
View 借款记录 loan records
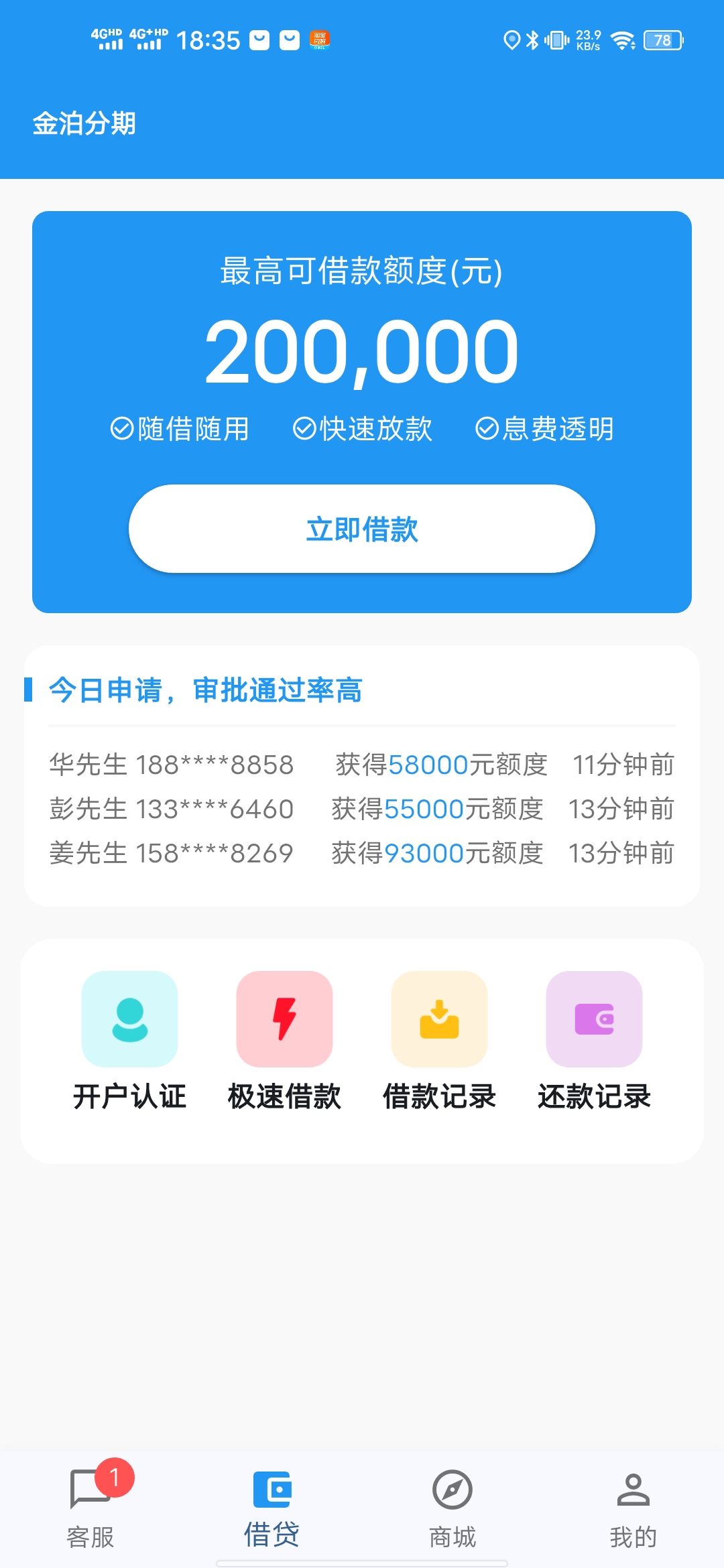[439, 1040]
